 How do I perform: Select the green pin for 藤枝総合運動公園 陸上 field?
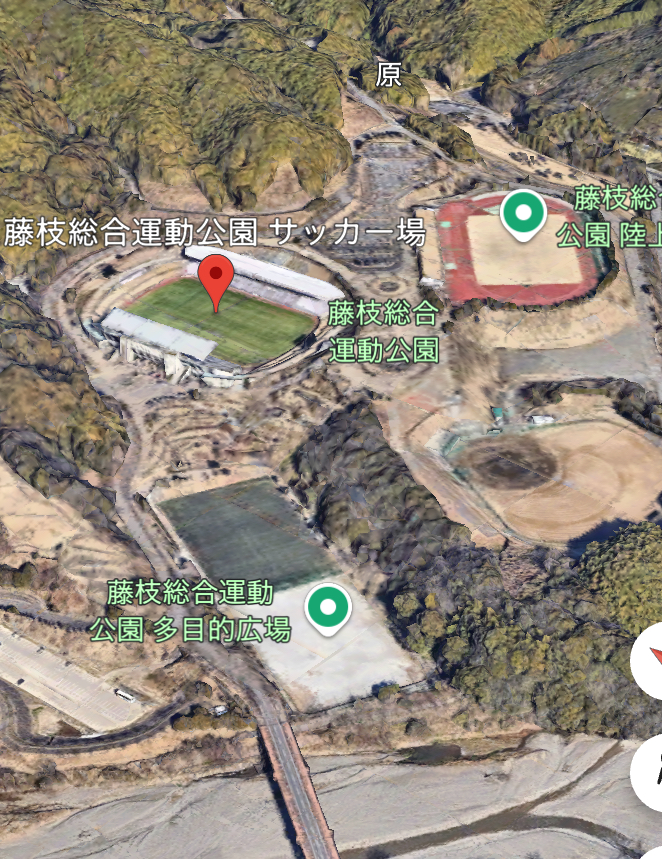[522, 213]
